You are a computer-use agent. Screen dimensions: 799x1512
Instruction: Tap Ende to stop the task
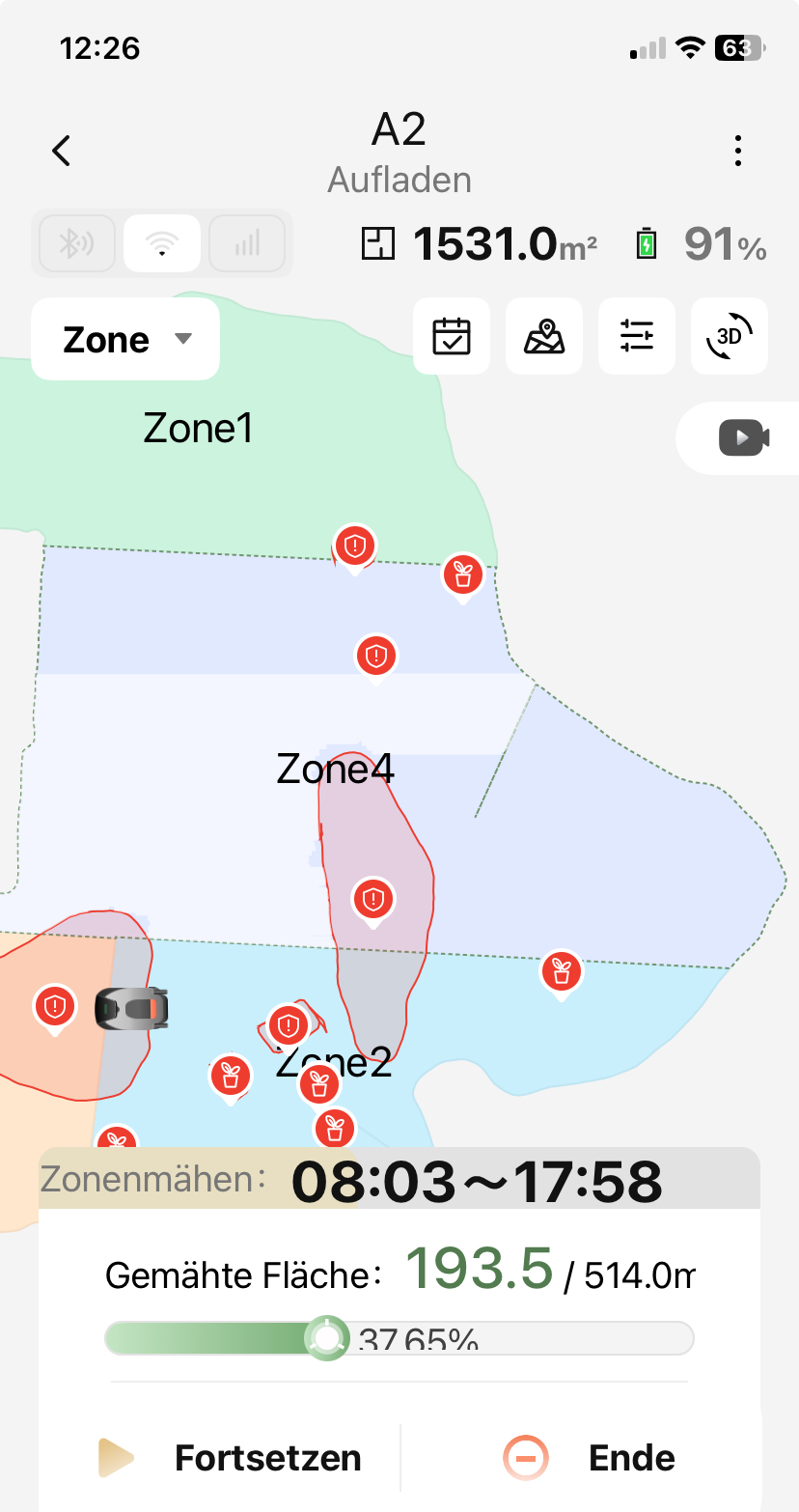[589, 1458]
